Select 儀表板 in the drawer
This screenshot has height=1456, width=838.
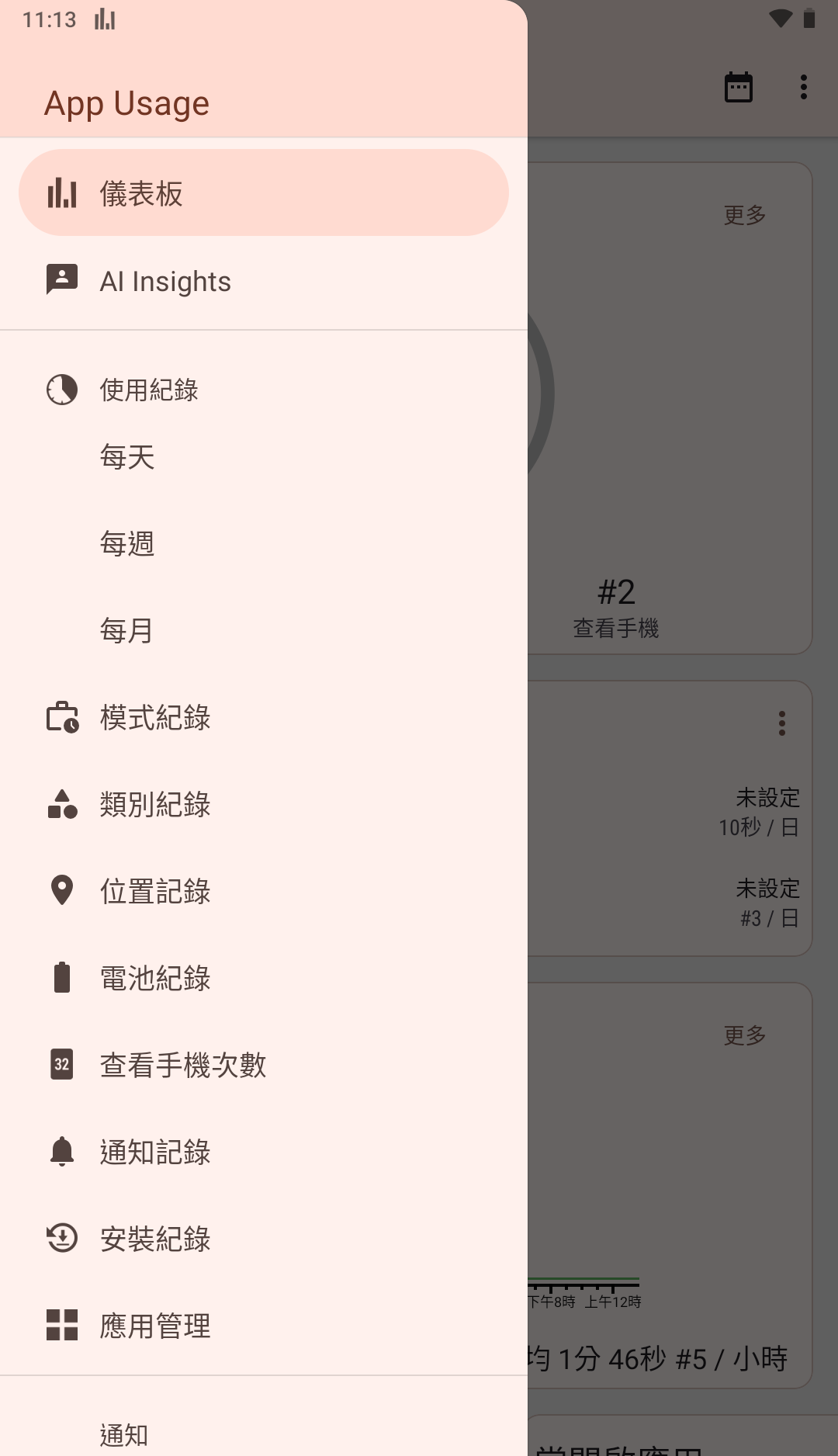(264, 193)
